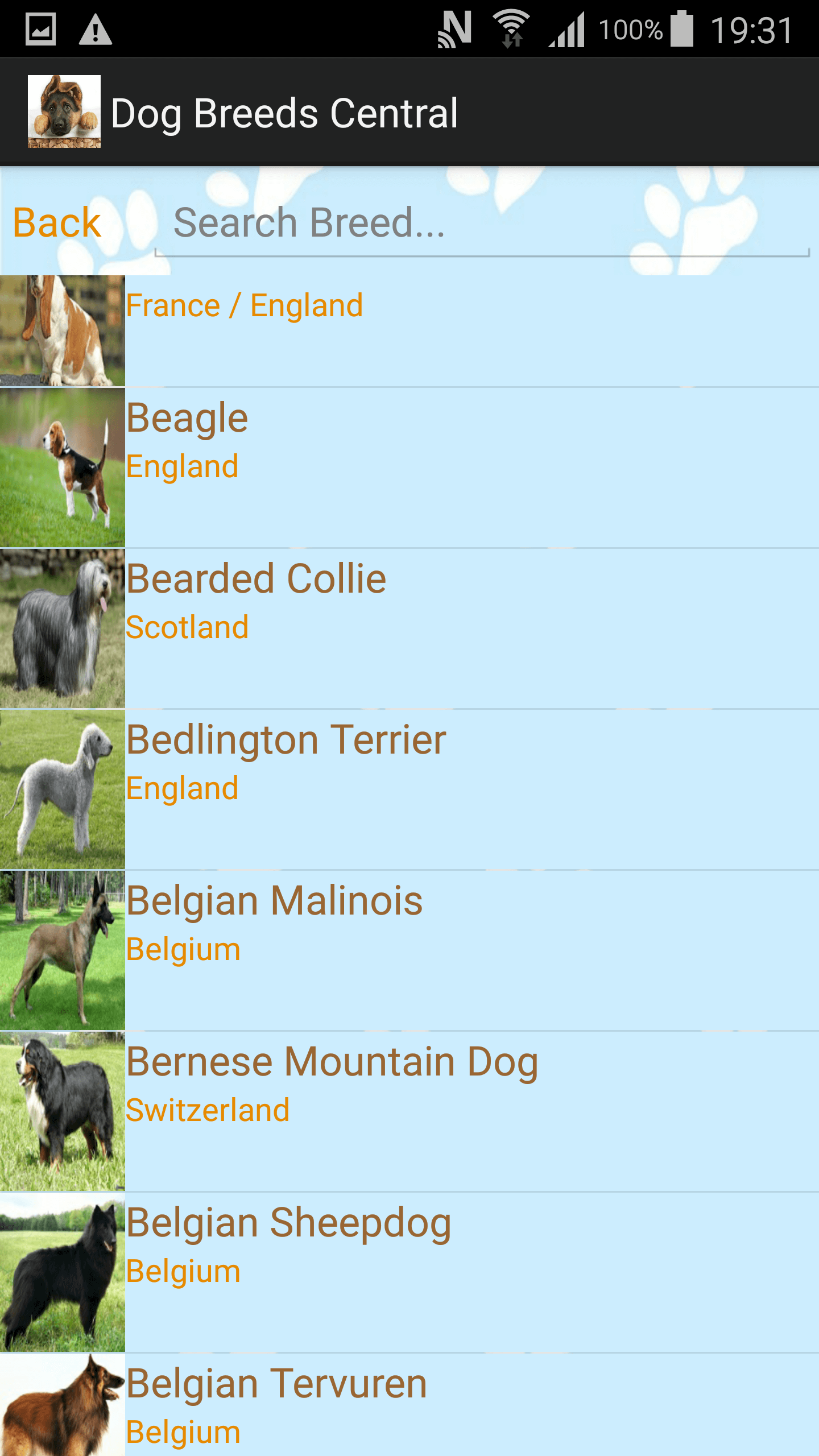Viewport: 819px width, 1456px height.
Task: Select the Belgian Tervuren row
Action: [x=409, y=1405]
